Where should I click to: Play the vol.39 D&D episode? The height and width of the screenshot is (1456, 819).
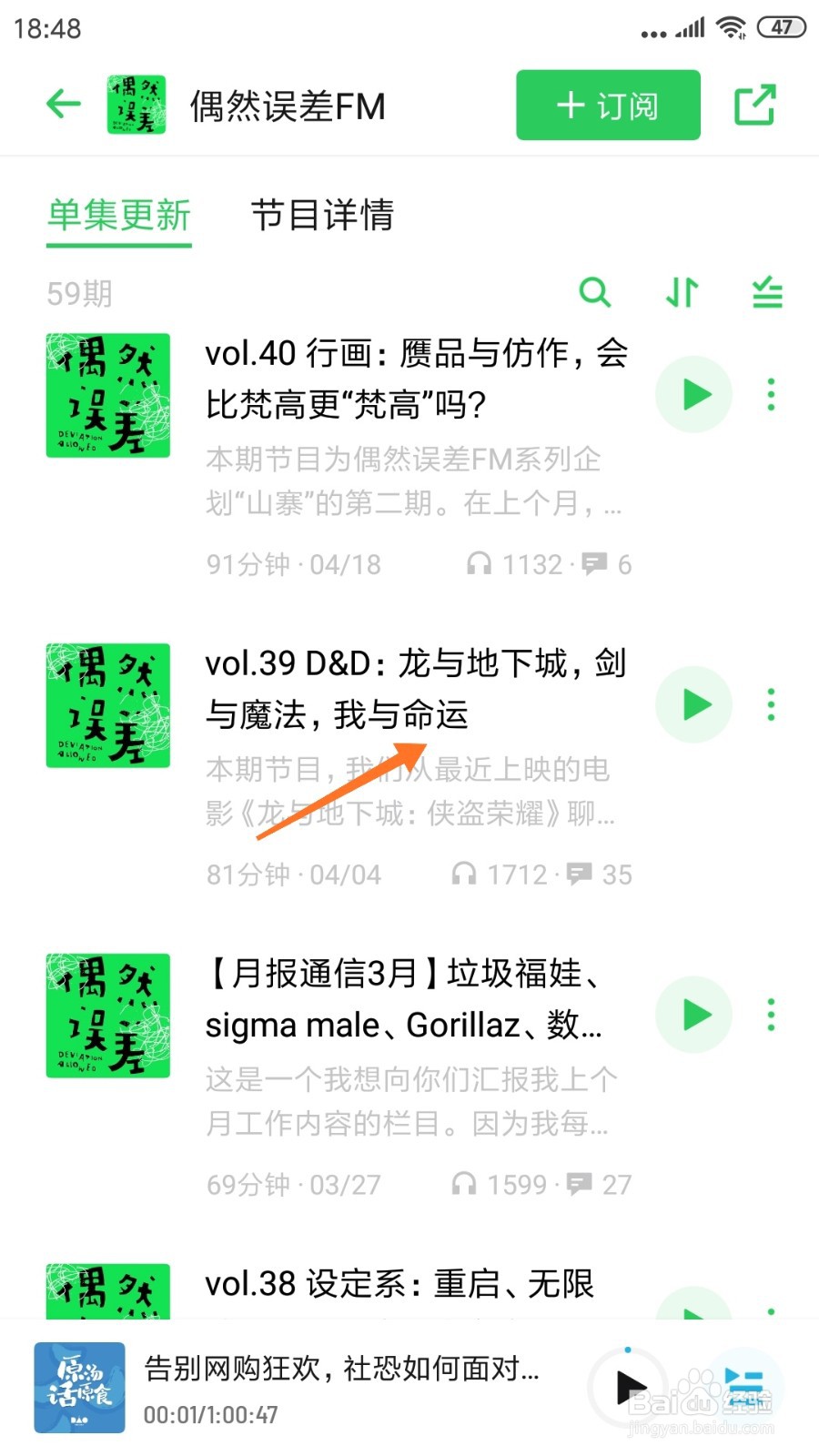(694, 704)
